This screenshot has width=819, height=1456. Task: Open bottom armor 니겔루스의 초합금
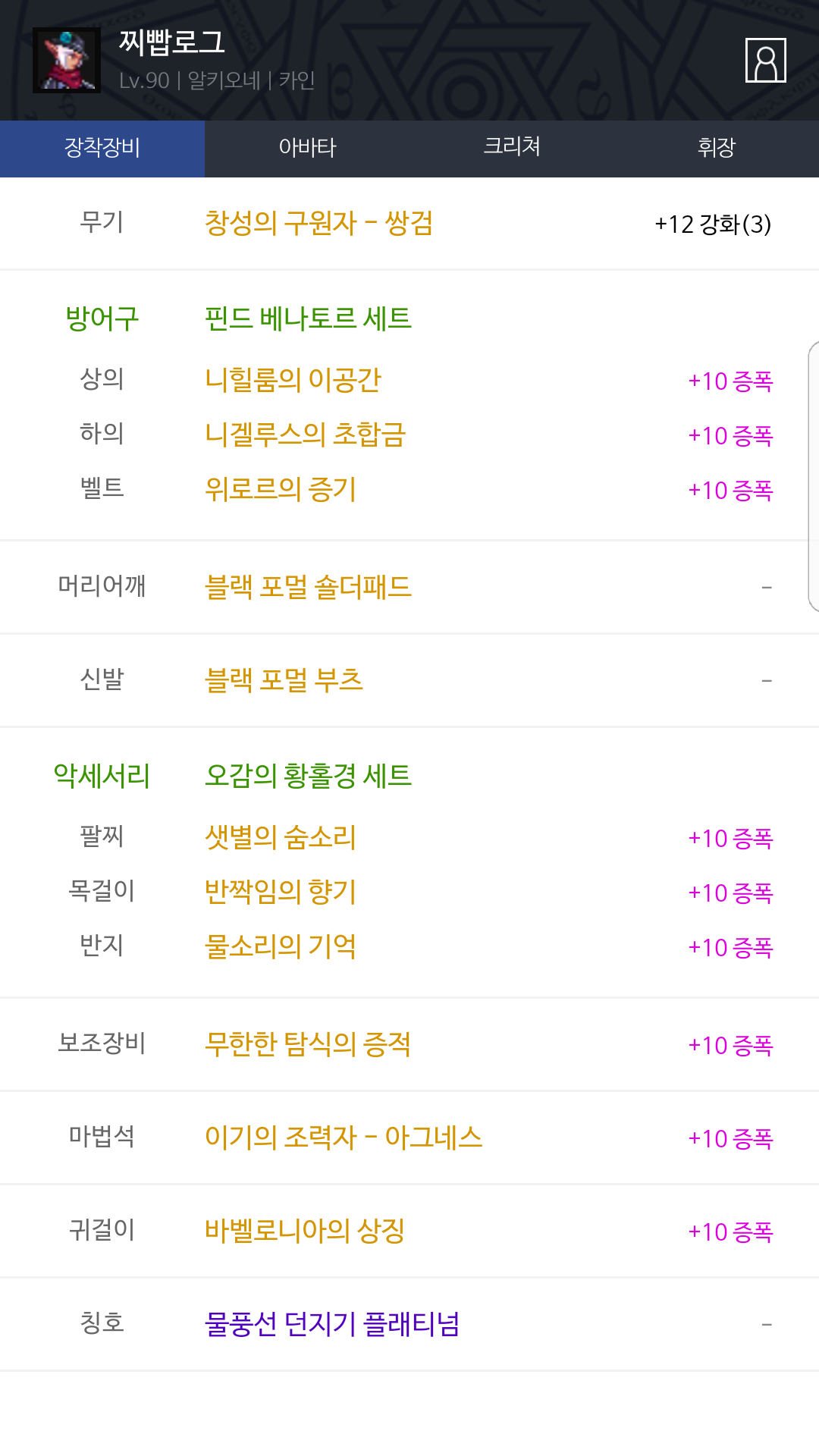[305, 435]
